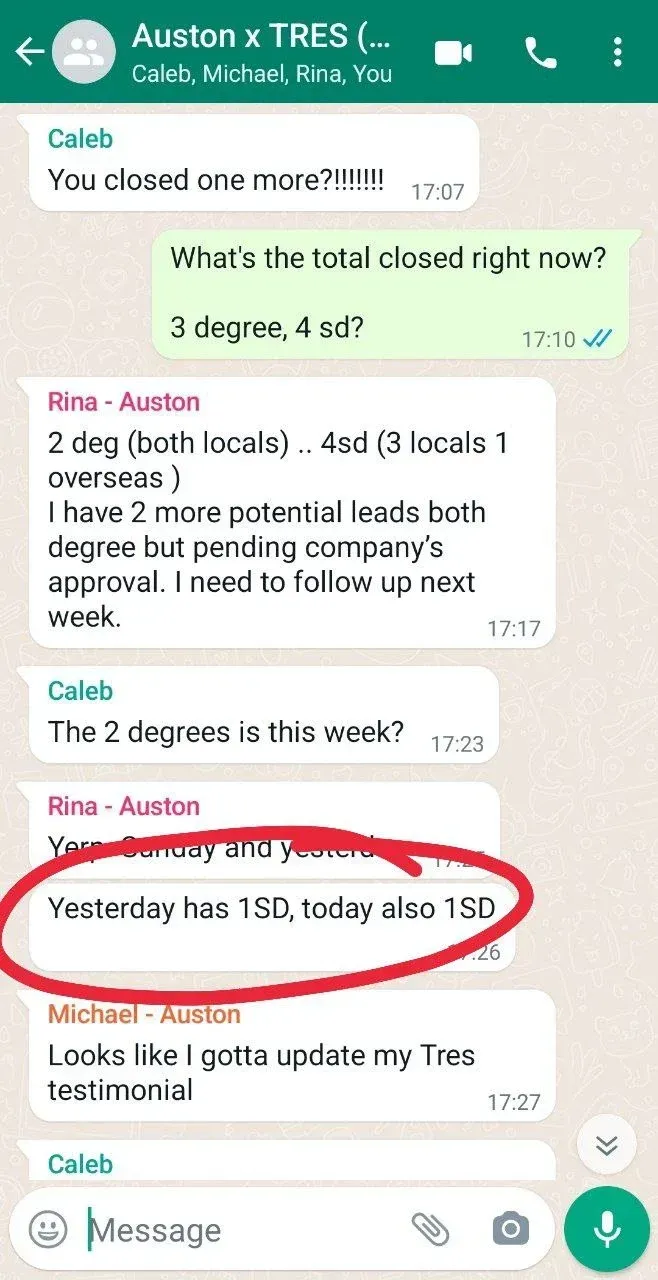
Task: Tap the voice message microphone
Action: pyautogui.click(x=606, y=1229)
